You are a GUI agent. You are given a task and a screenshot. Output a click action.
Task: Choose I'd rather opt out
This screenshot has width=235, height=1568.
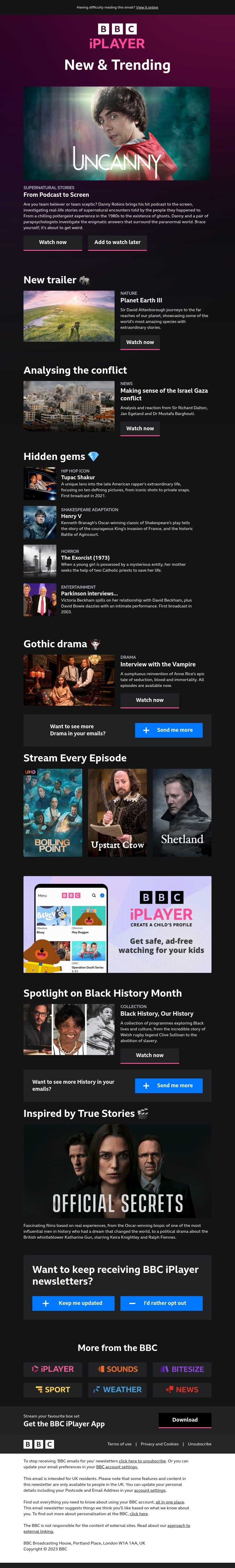(x=161, y=1303)
